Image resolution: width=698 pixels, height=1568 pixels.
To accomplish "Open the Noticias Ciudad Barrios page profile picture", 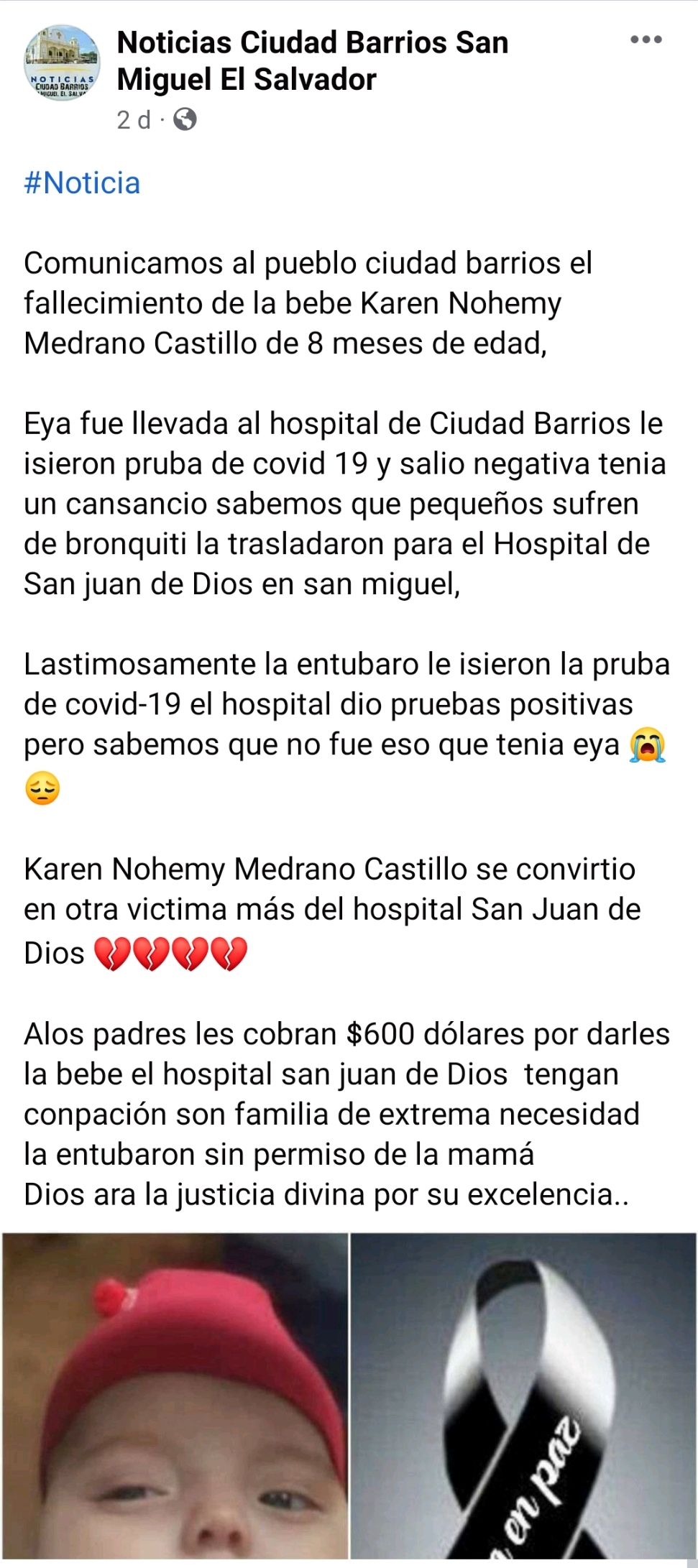I will [62, 63].
